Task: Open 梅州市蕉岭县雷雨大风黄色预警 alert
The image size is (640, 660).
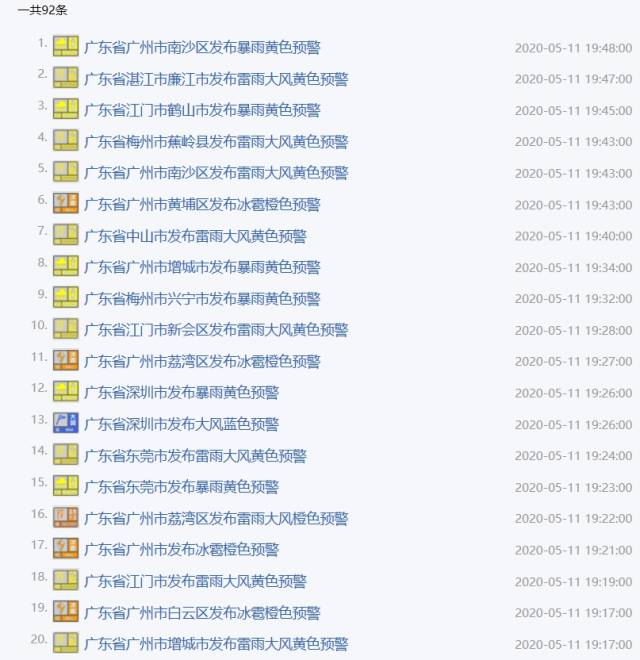Action: pos(216,142)
